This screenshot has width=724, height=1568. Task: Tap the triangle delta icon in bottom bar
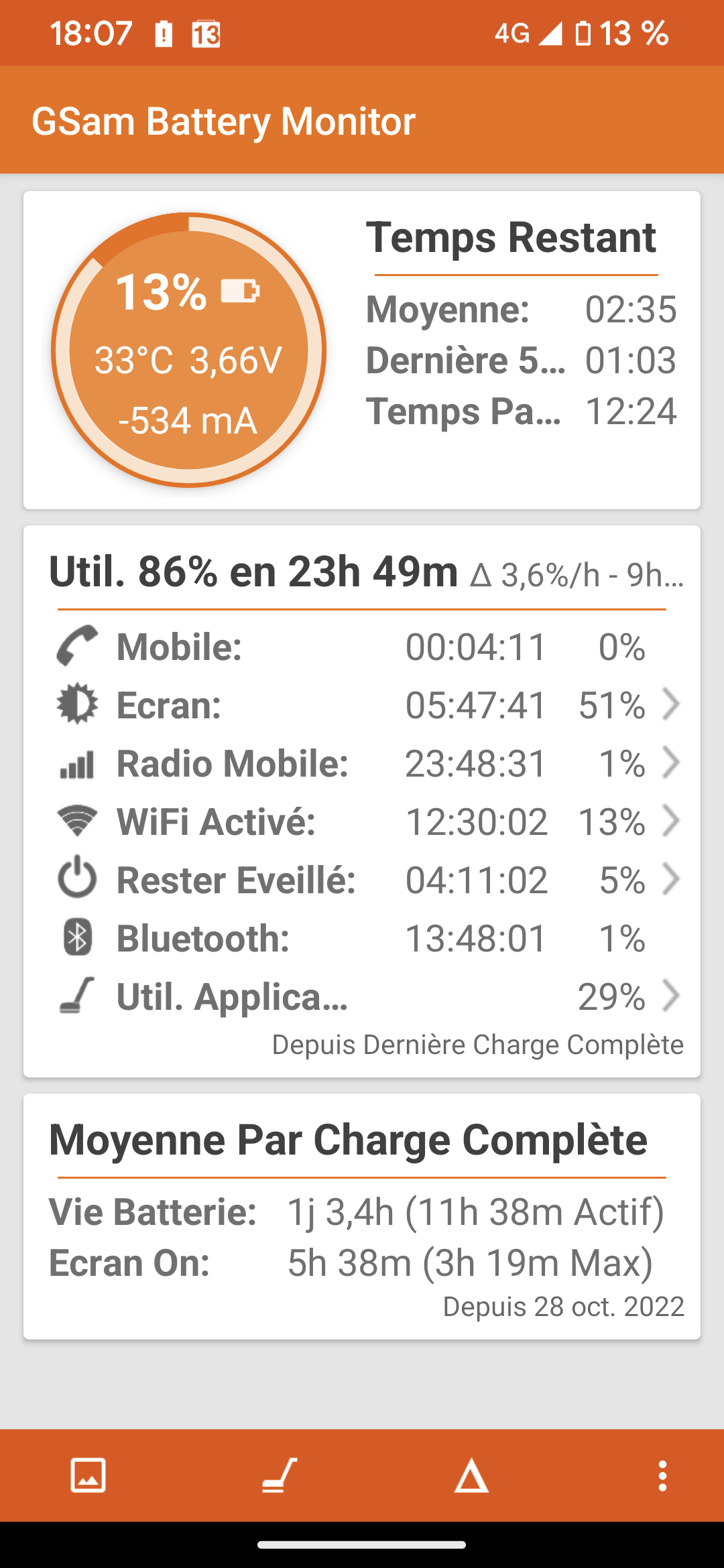[471, 1476]
